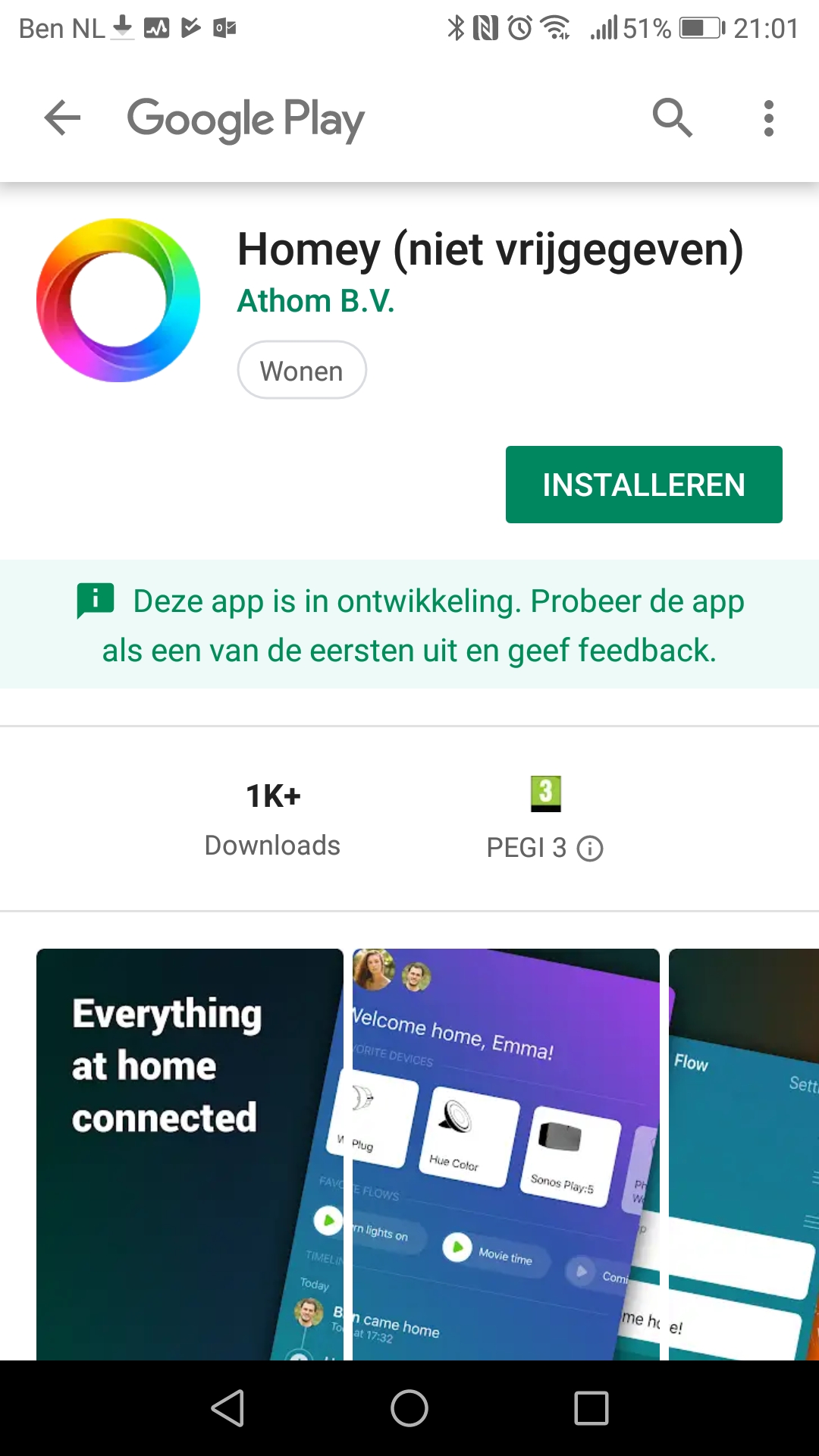Image resolution: width=819 pixels, height=1456 pixels.
Task: Show PEGI 3 rating info
Action: (590, 849)
